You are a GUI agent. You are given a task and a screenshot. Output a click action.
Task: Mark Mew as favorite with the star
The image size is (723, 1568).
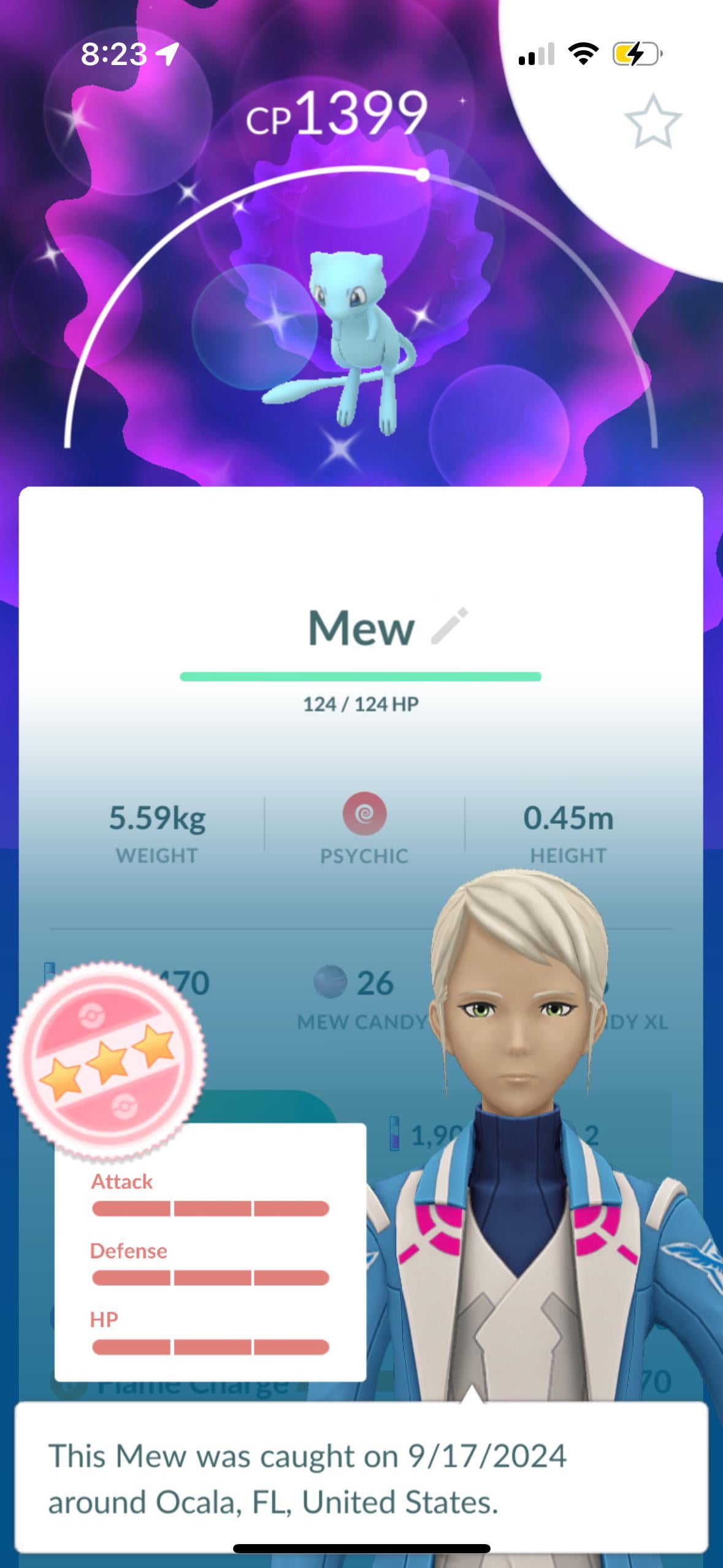pyautogui.click(x=652, y=121)
